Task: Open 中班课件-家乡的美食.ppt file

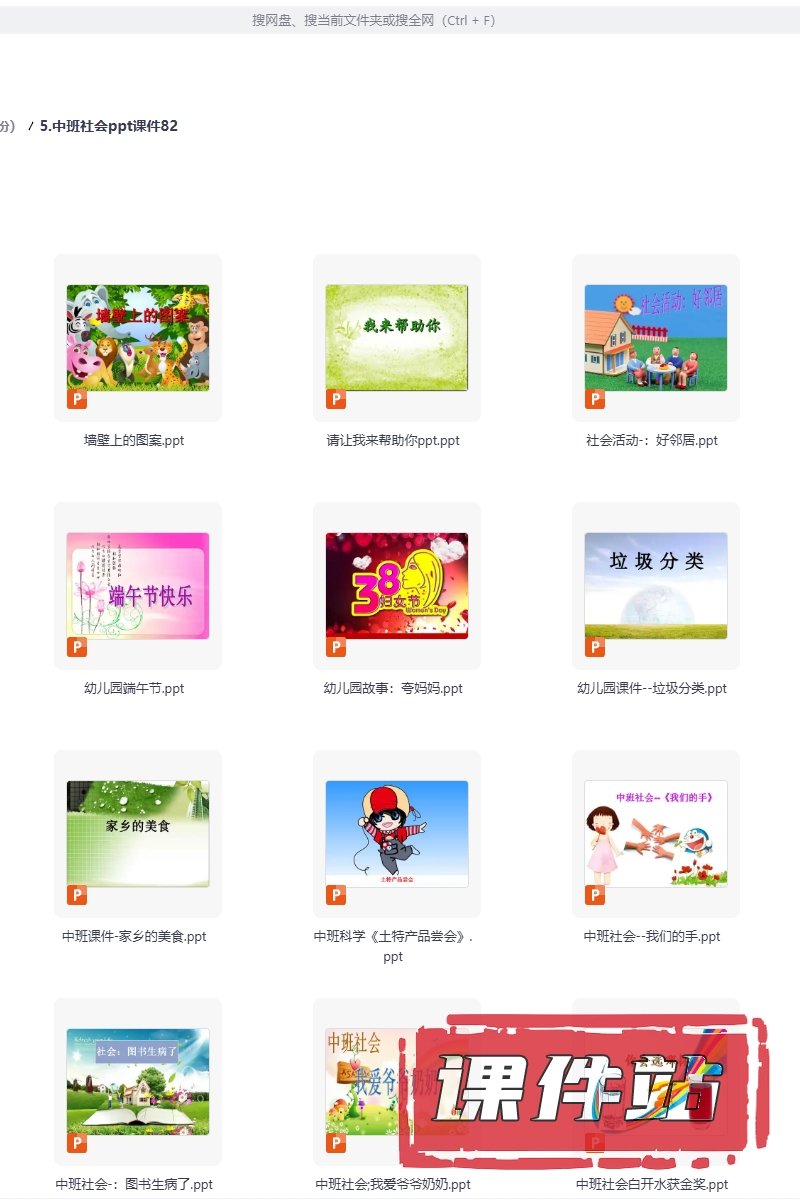Action: click(138, 834)
